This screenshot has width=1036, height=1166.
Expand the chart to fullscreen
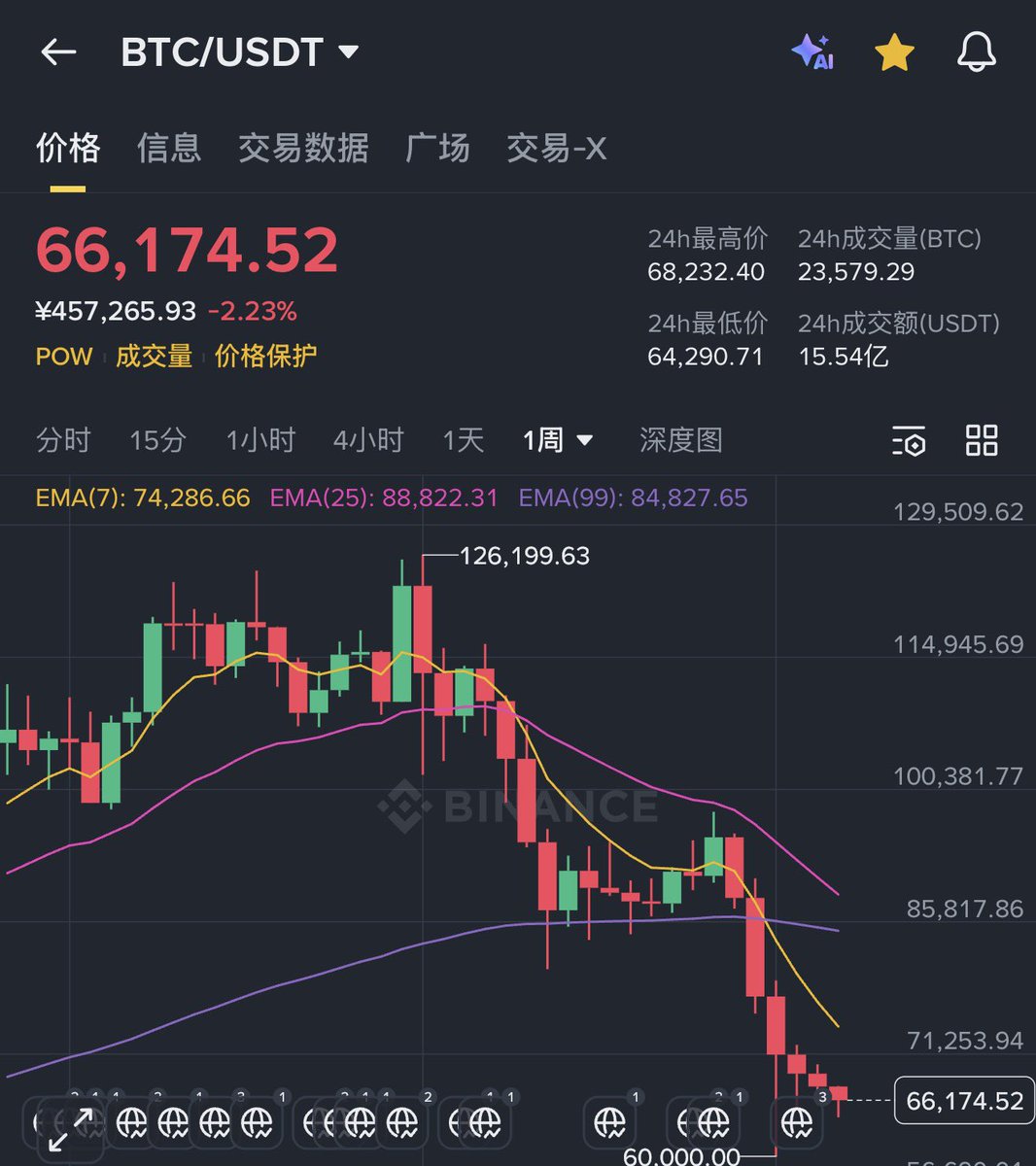click(70, 1130)
